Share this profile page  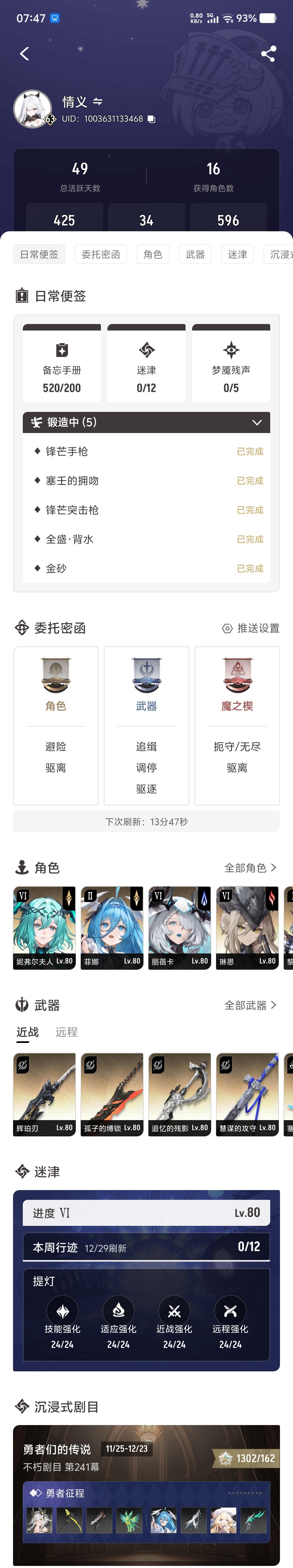(x=268, y=53)
